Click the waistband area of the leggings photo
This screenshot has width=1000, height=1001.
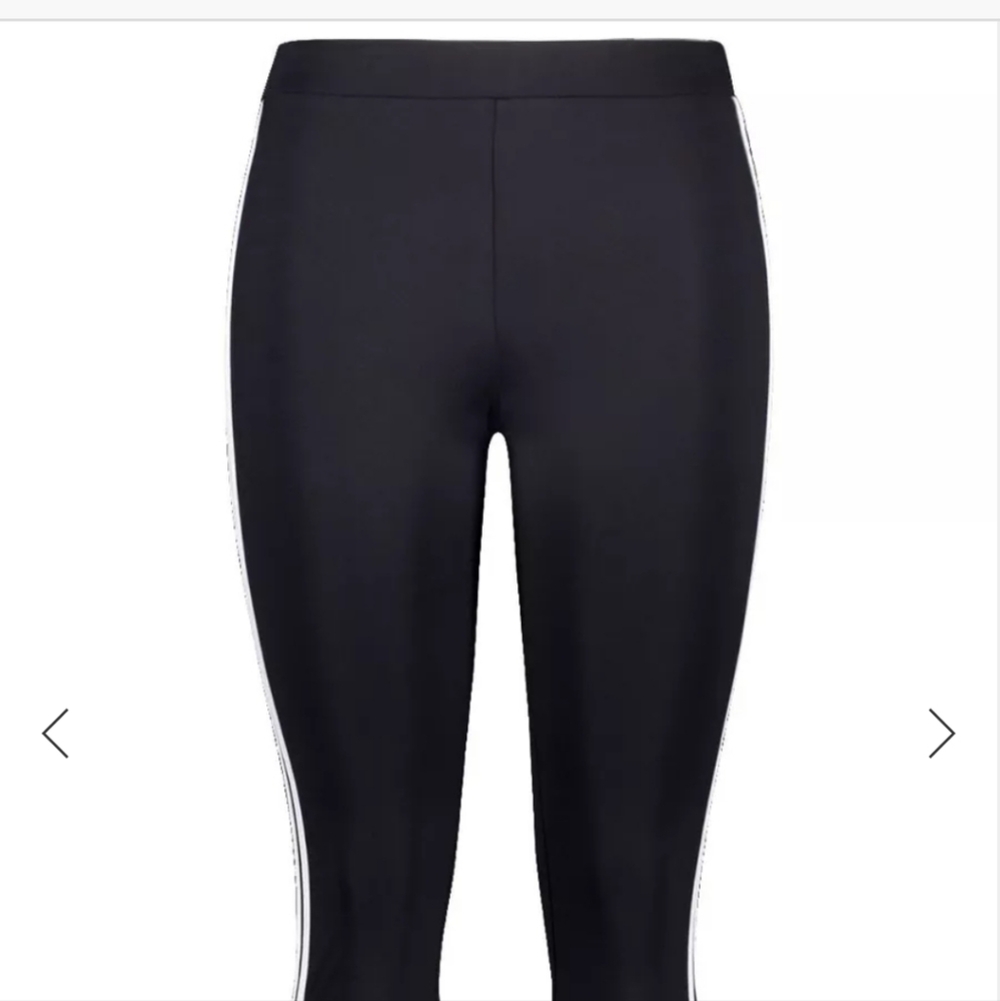[x=500, y=70]
